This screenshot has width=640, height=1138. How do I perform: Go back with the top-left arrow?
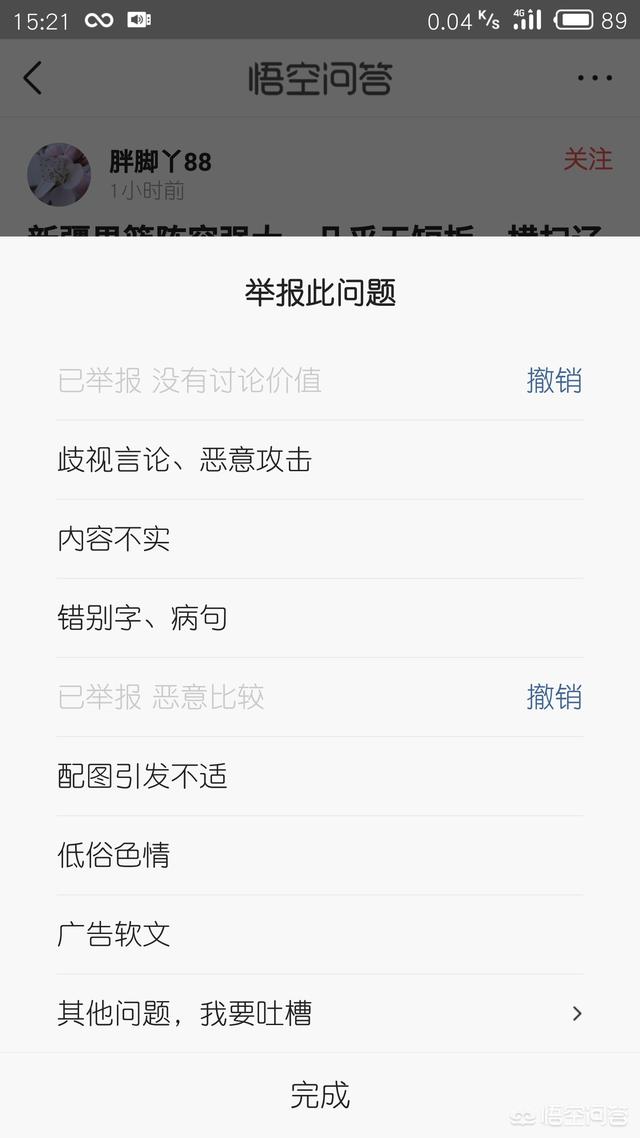coord(33,78)
